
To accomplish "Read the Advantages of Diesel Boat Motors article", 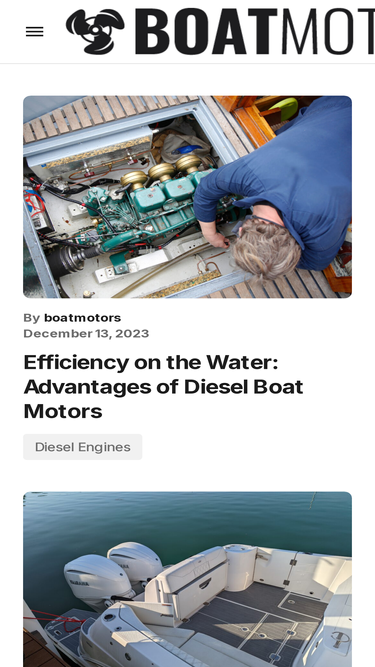I will (163, 387).
